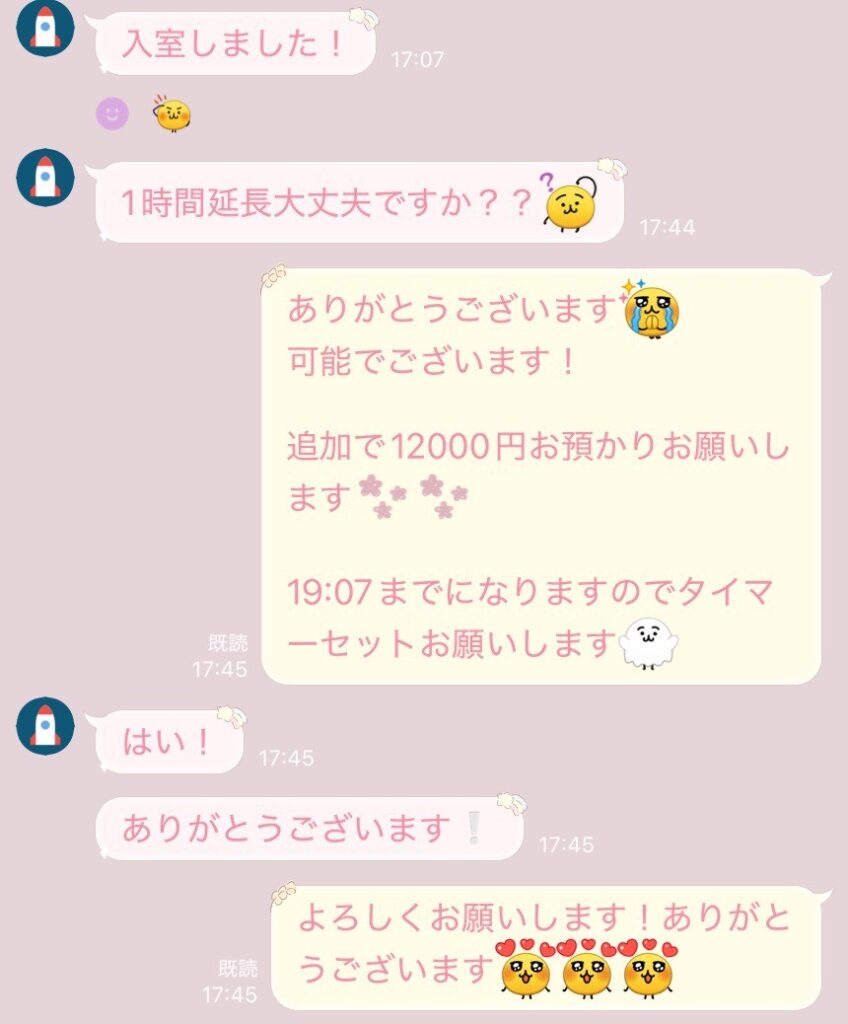View the emoji reaction under 入室しました！

pyautogui.click(x=171, y=114)
